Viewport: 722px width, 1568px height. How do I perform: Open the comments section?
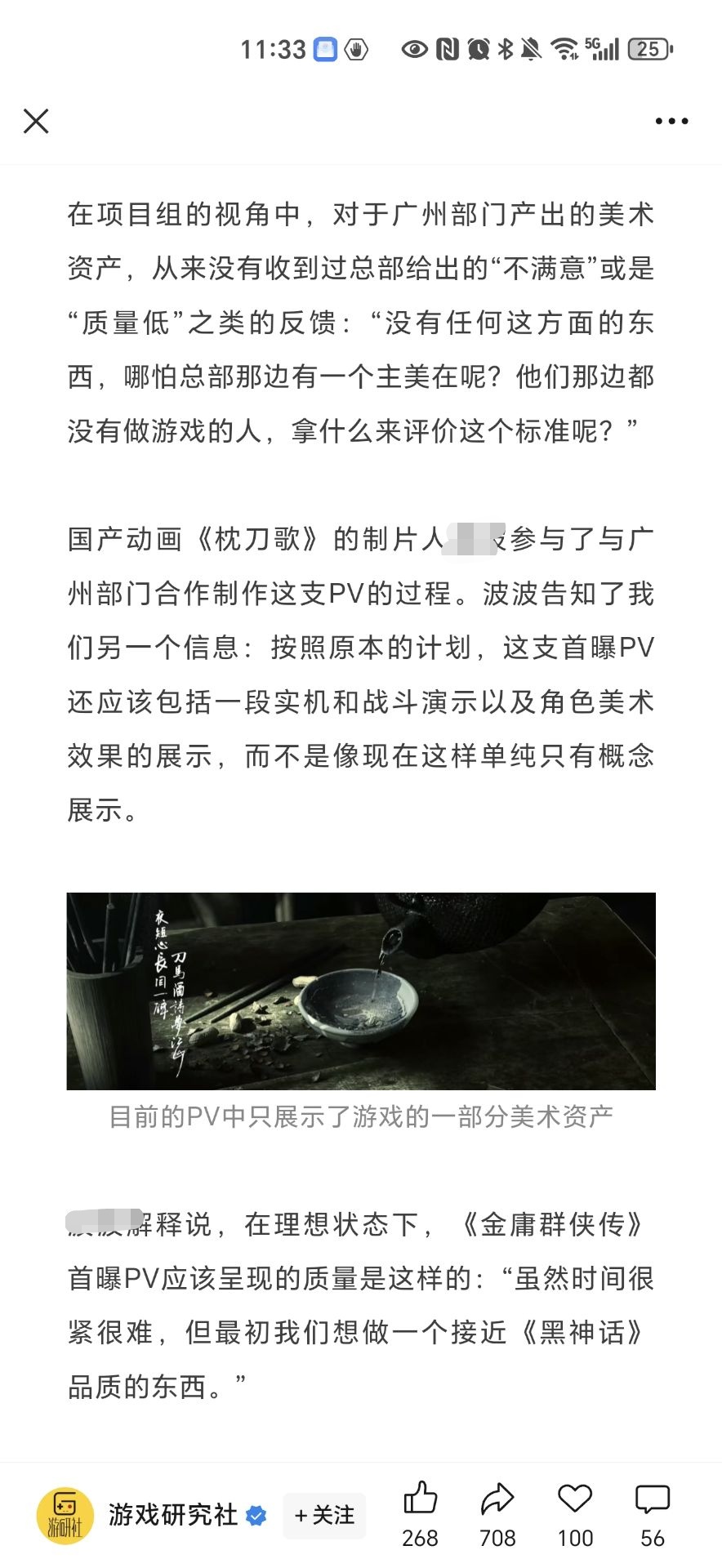pyautogui.click(x=652, y=1499)
